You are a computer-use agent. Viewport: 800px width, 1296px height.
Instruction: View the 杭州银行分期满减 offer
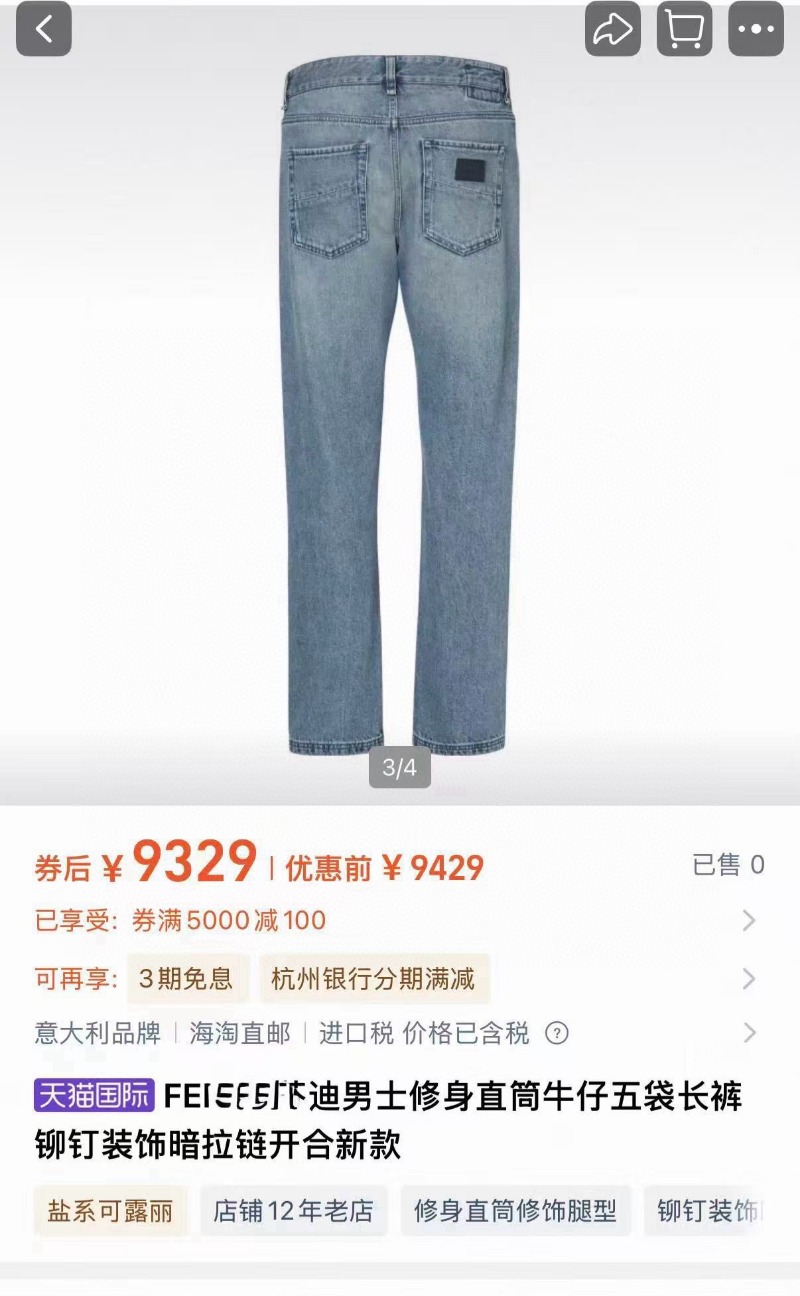click(374, 978)
